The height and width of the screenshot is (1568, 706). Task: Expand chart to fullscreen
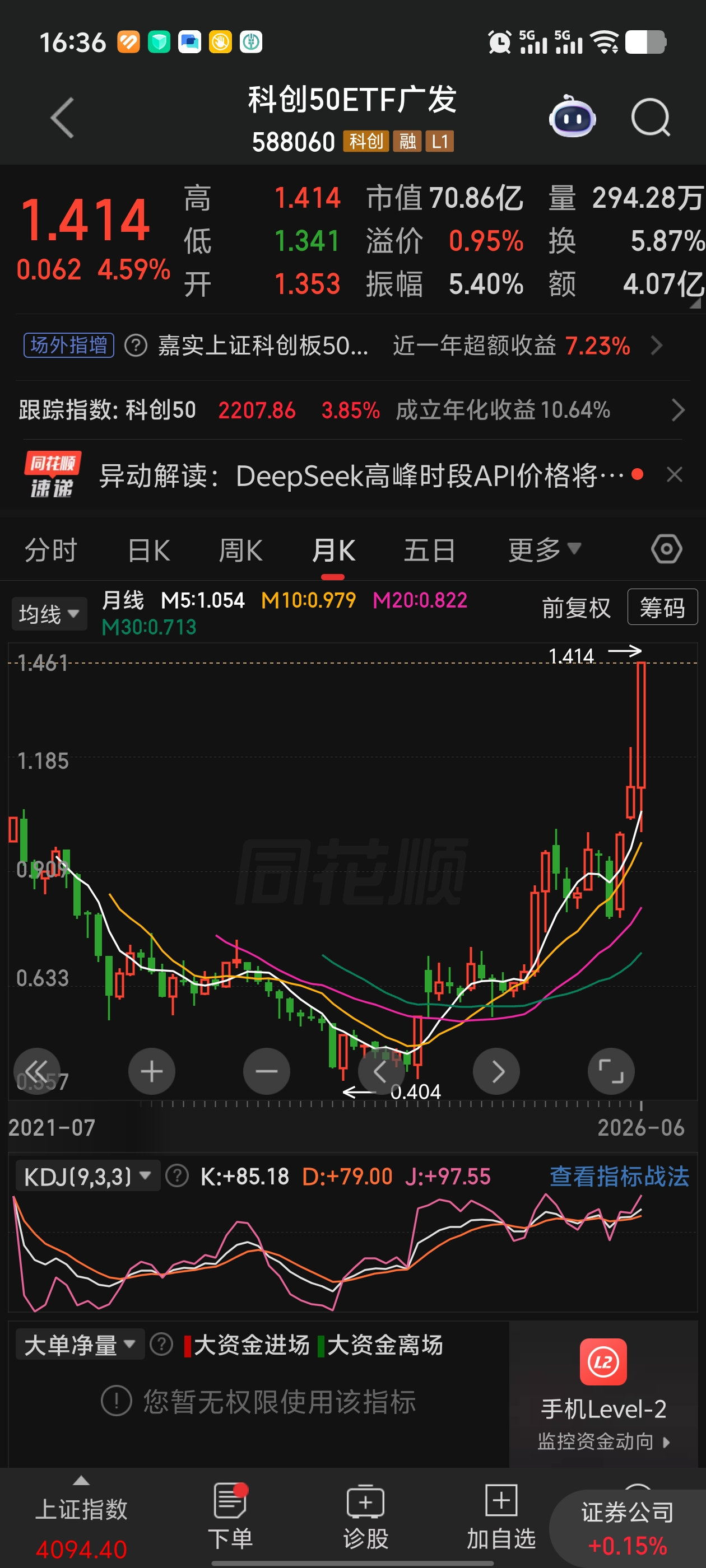point(611,1071)
